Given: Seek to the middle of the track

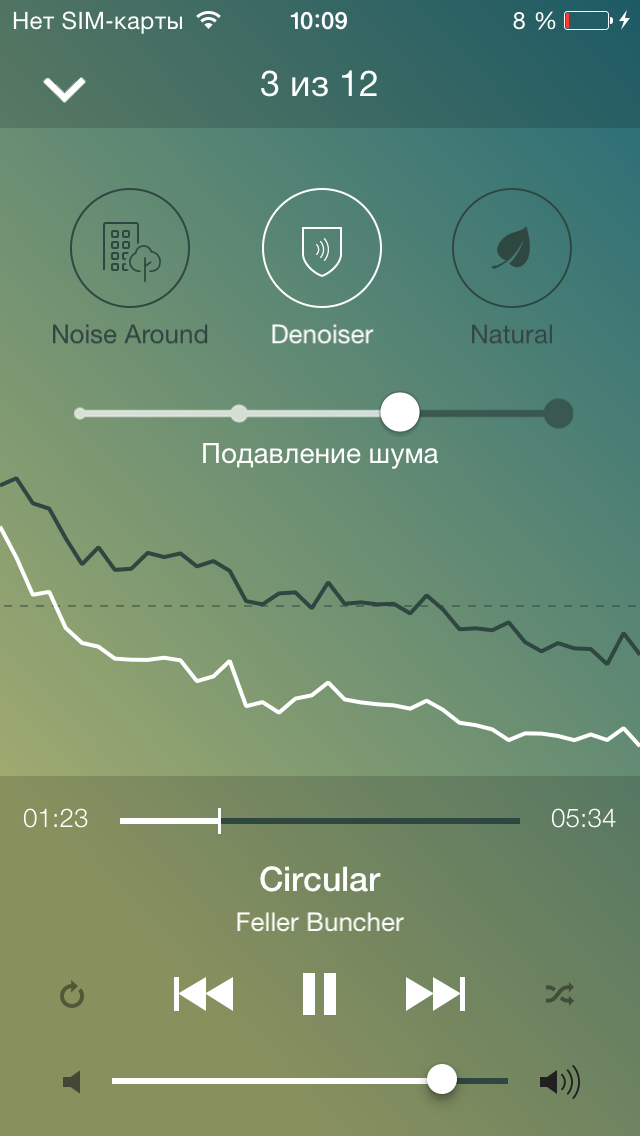Looking at the screenshot, I should 320,821.
